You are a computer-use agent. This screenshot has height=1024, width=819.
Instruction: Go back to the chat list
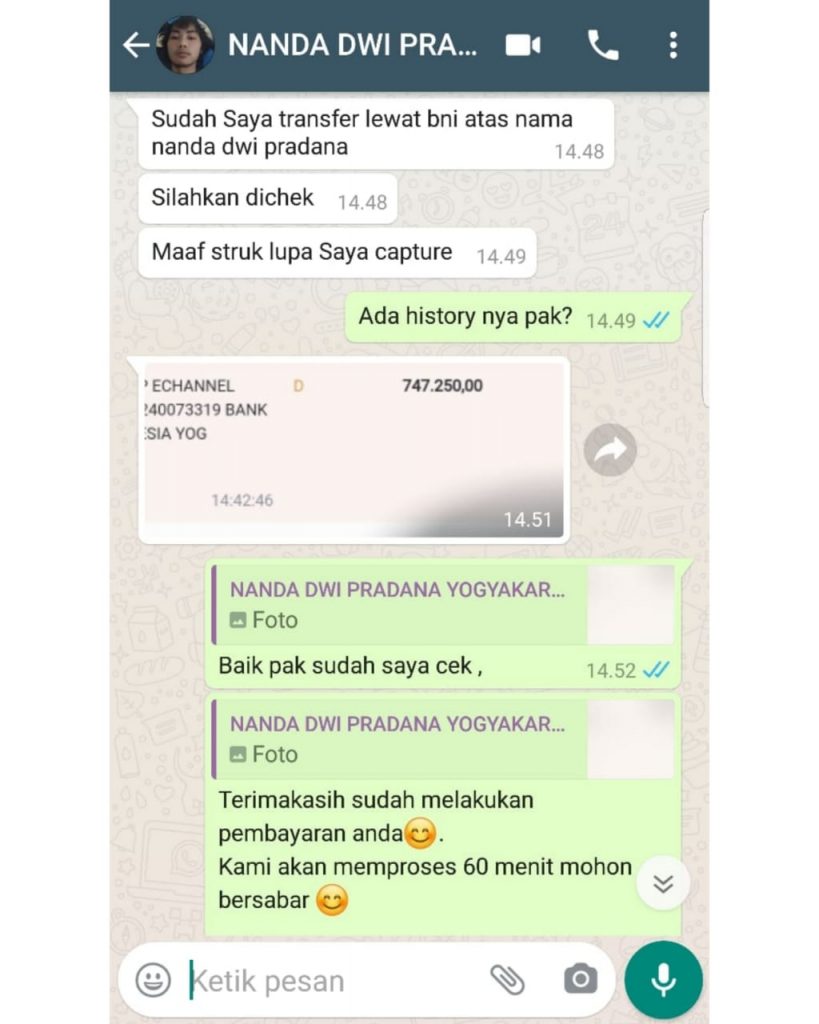pos(135,45)
